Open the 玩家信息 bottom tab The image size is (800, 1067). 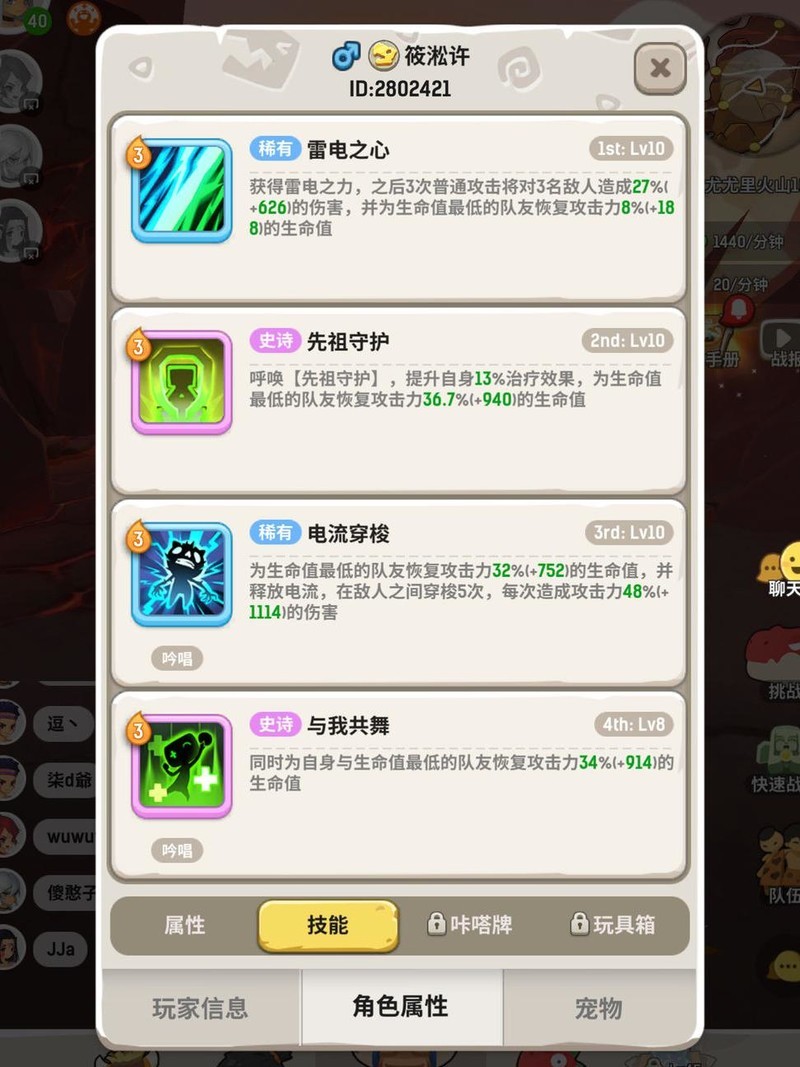point(200,1008)
